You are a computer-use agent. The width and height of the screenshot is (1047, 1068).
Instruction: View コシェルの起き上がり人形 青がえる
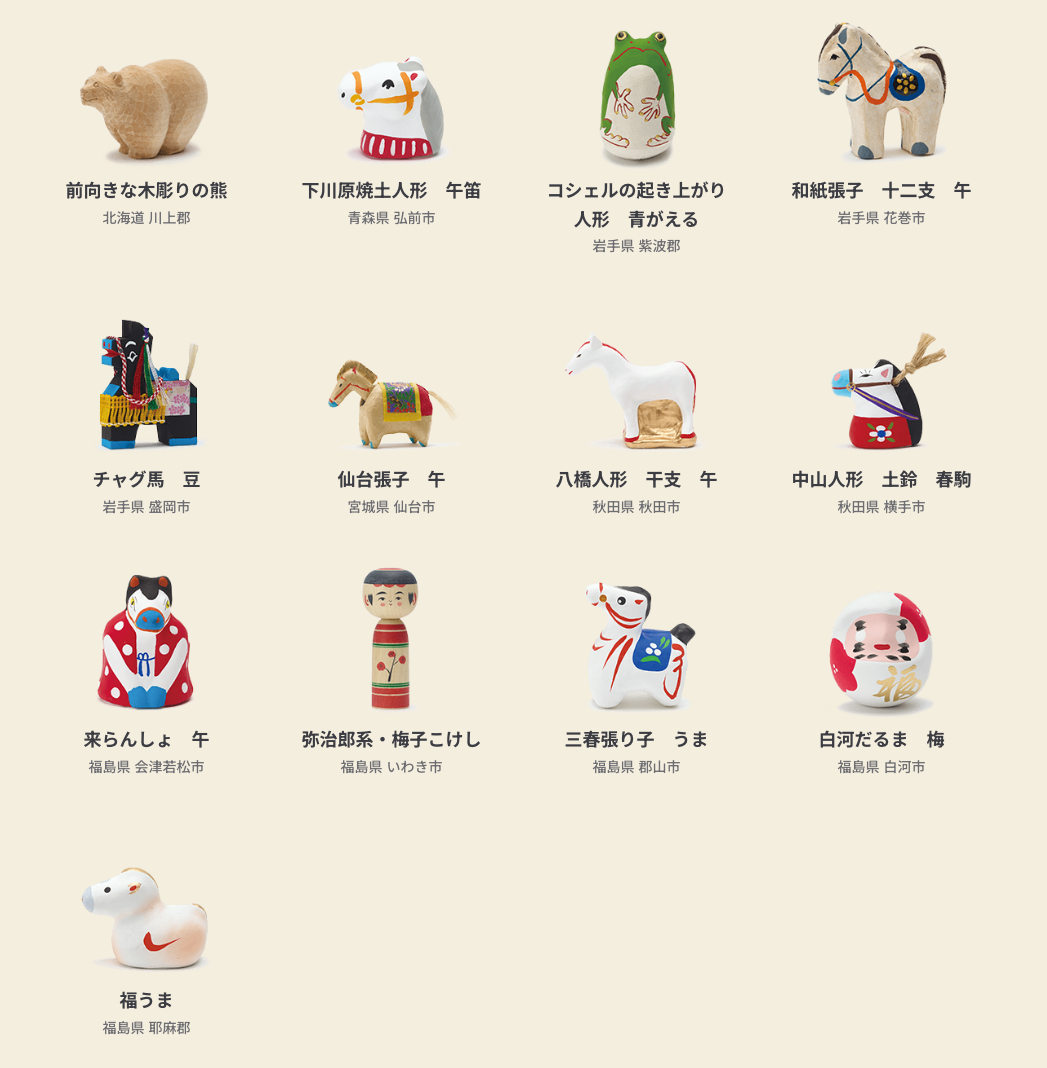click(636, 100)
